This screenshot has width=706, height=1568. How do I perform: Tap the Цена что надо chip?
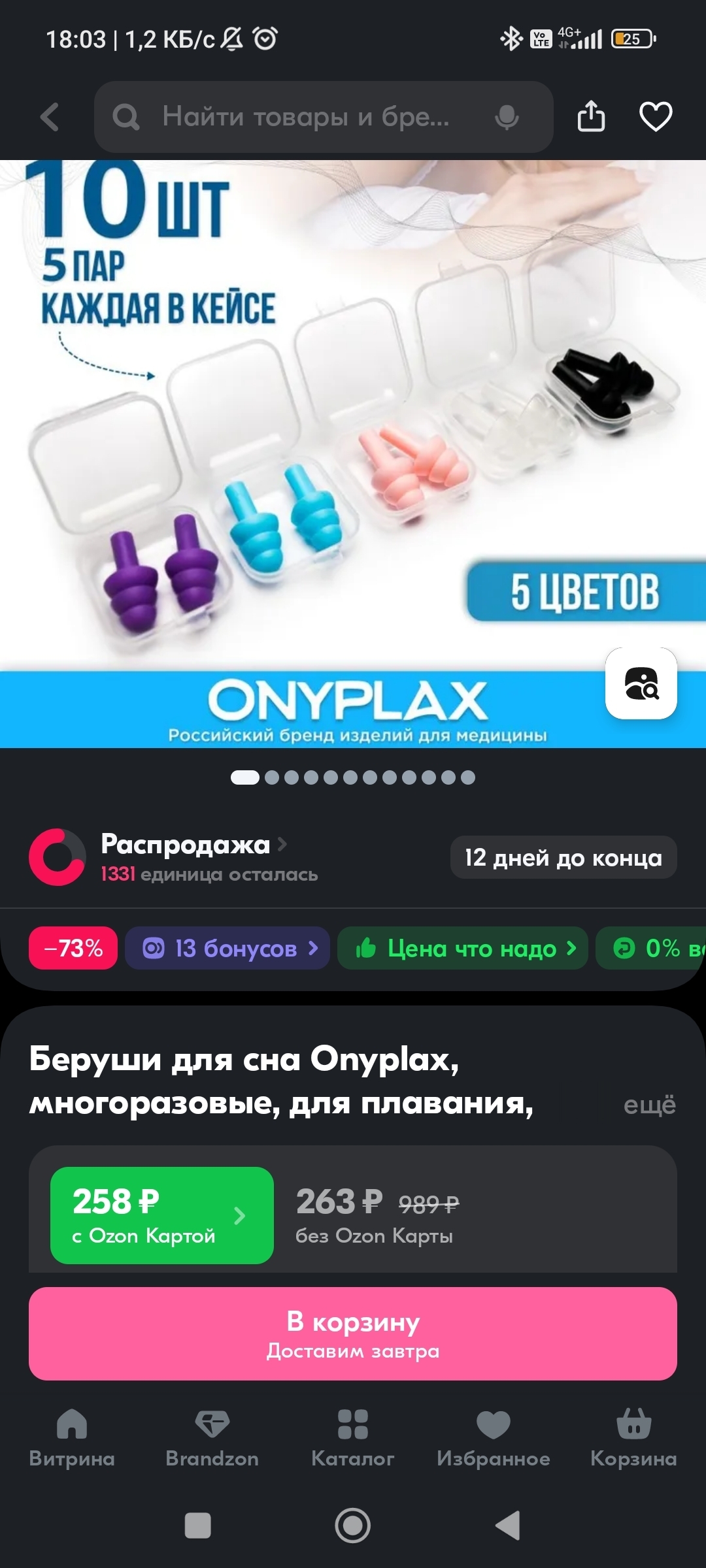tap(462, 948)
